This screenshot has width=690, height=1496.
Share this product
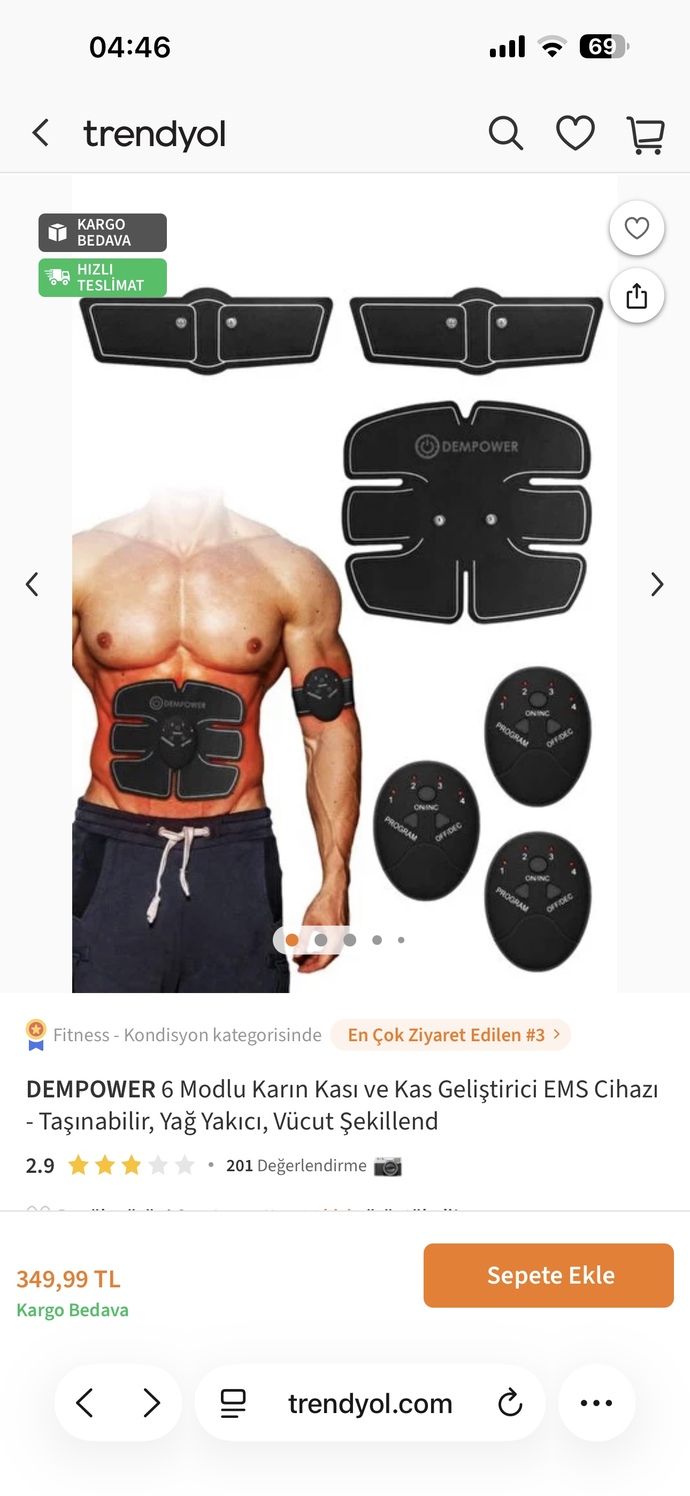637,296
